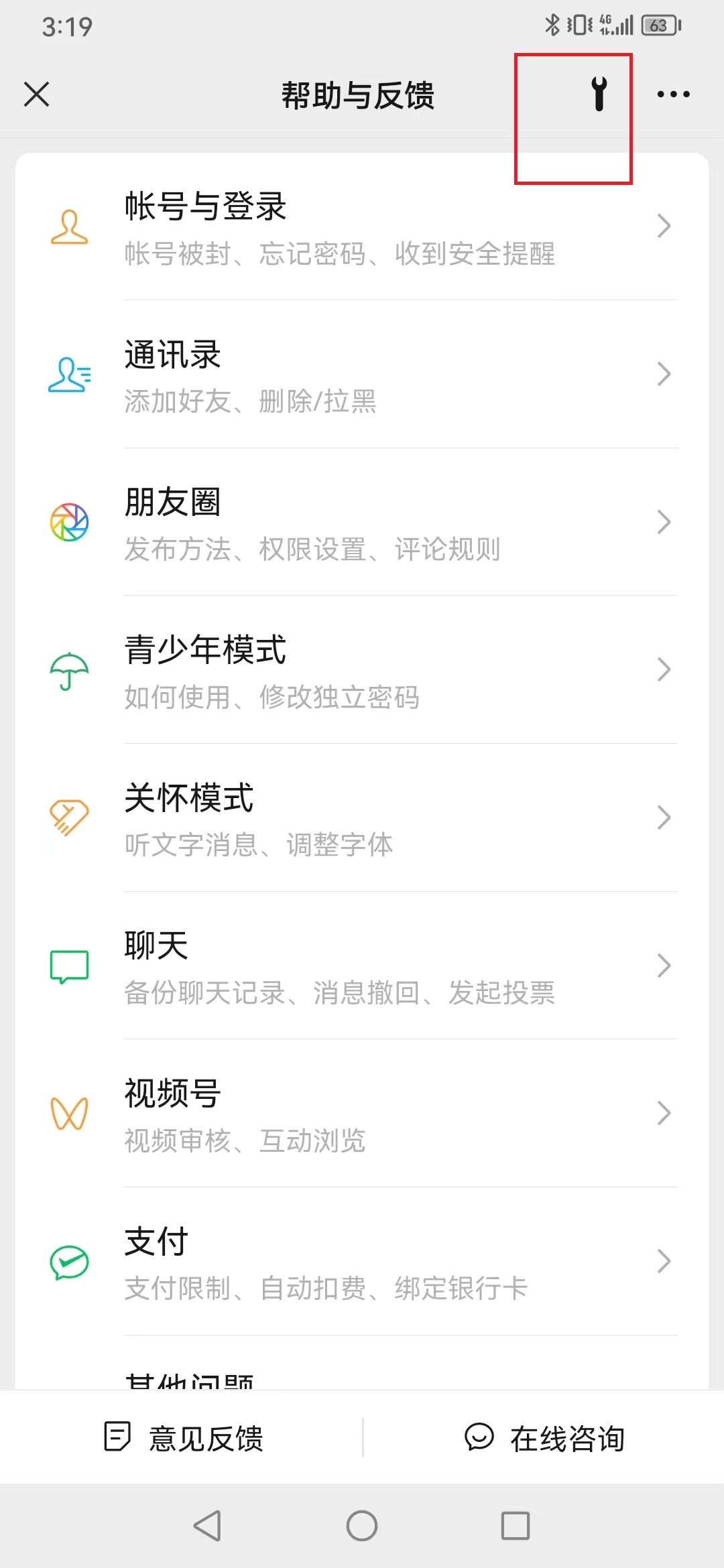The height and width of the screenshot is (1568, 724).
Task: Close the 帮助与反馈 page with the X
Action: pos(37,94)
